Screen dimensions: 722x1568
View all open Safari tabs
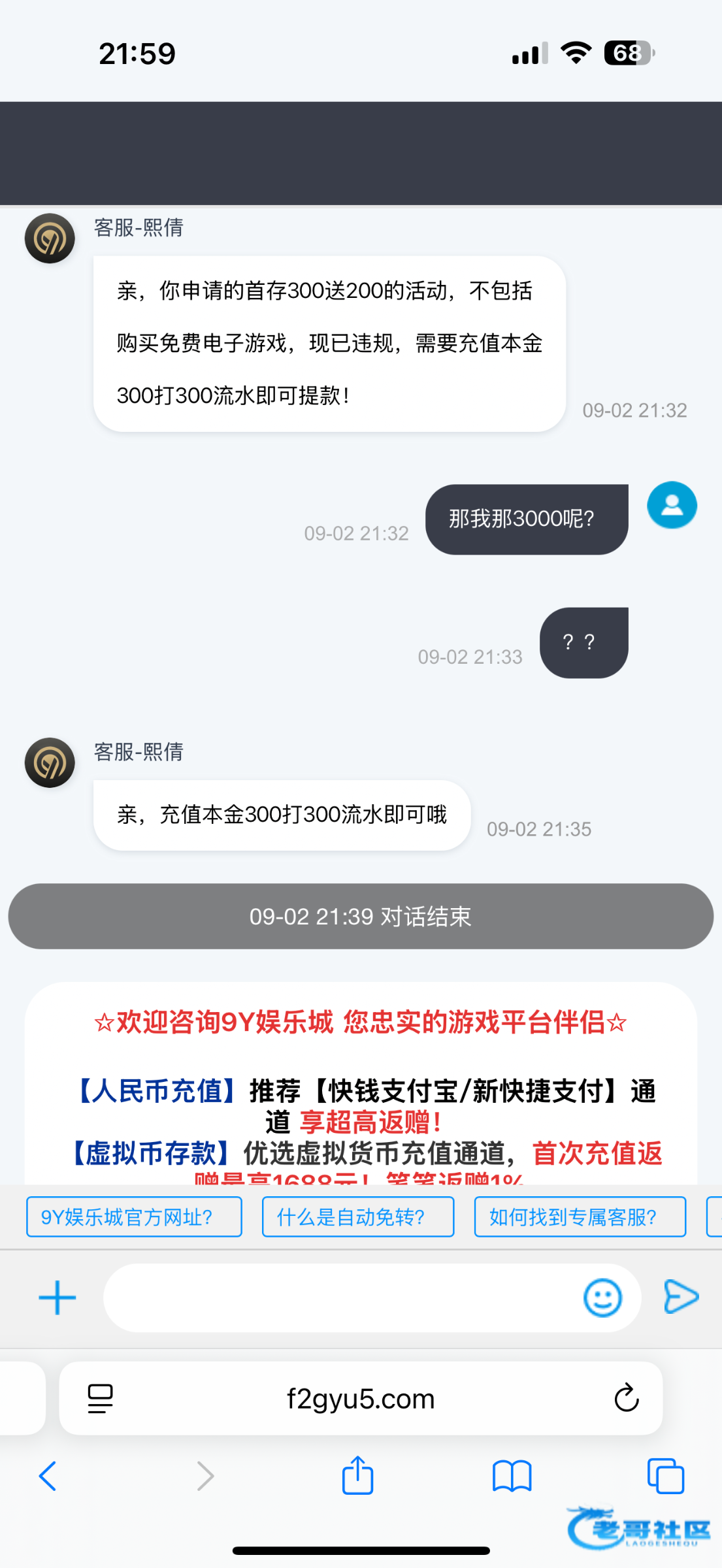pyautogui.click(x=665, y=1476)
